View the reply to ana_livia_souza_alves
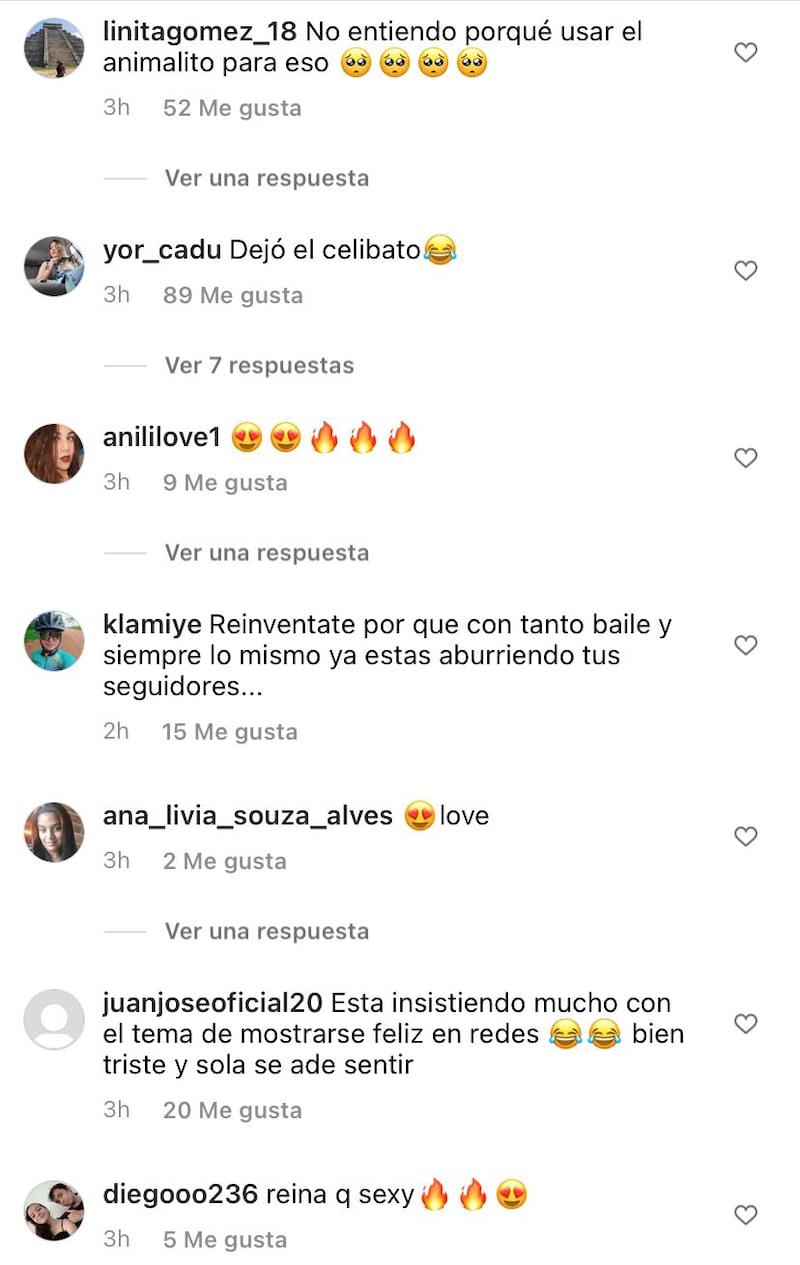Image resolution: width=800 pixels, height=1265 pixels. point(266,931)
